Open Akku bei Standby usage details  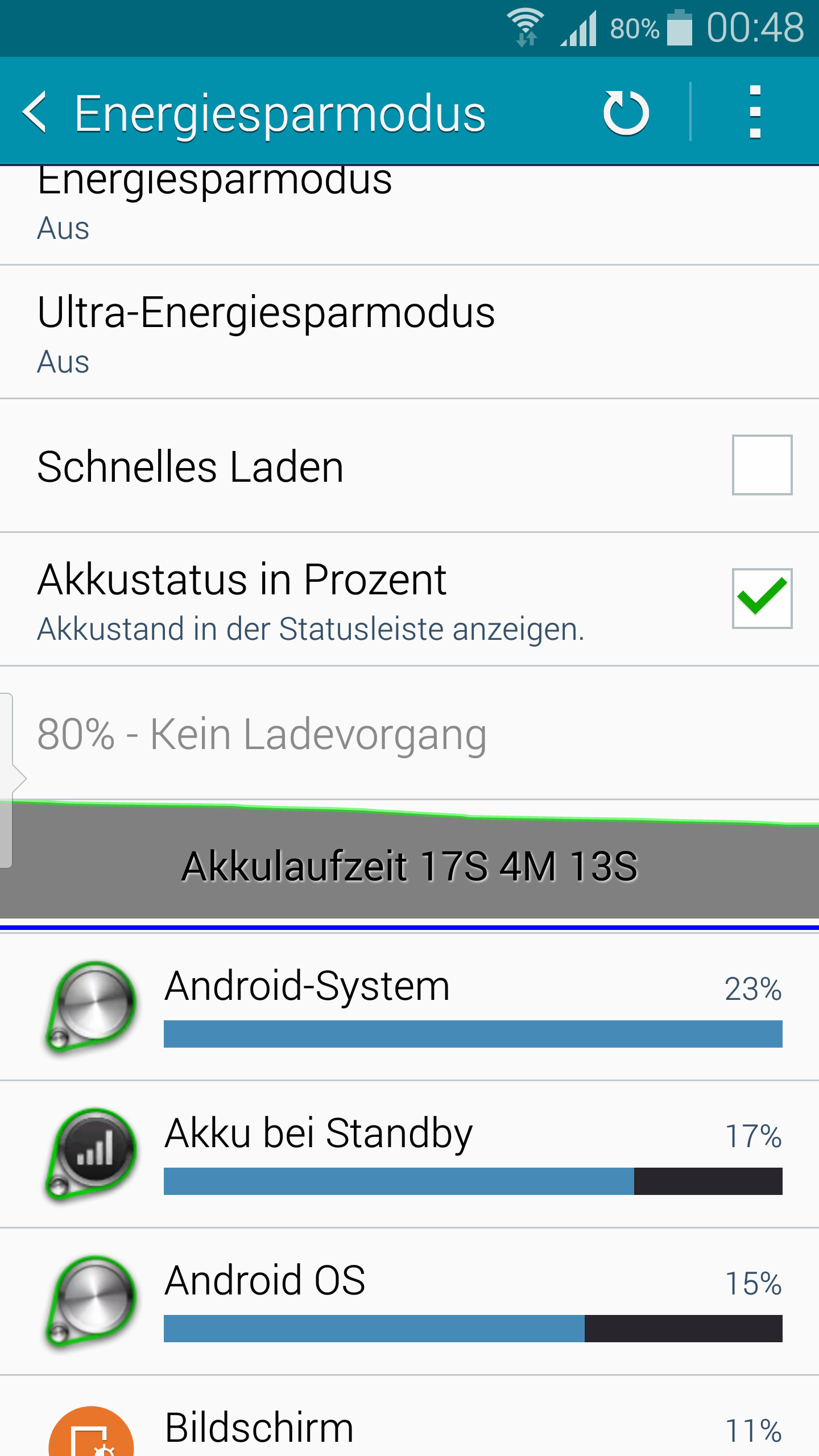pyautogui.click(x=409, y=1154)
